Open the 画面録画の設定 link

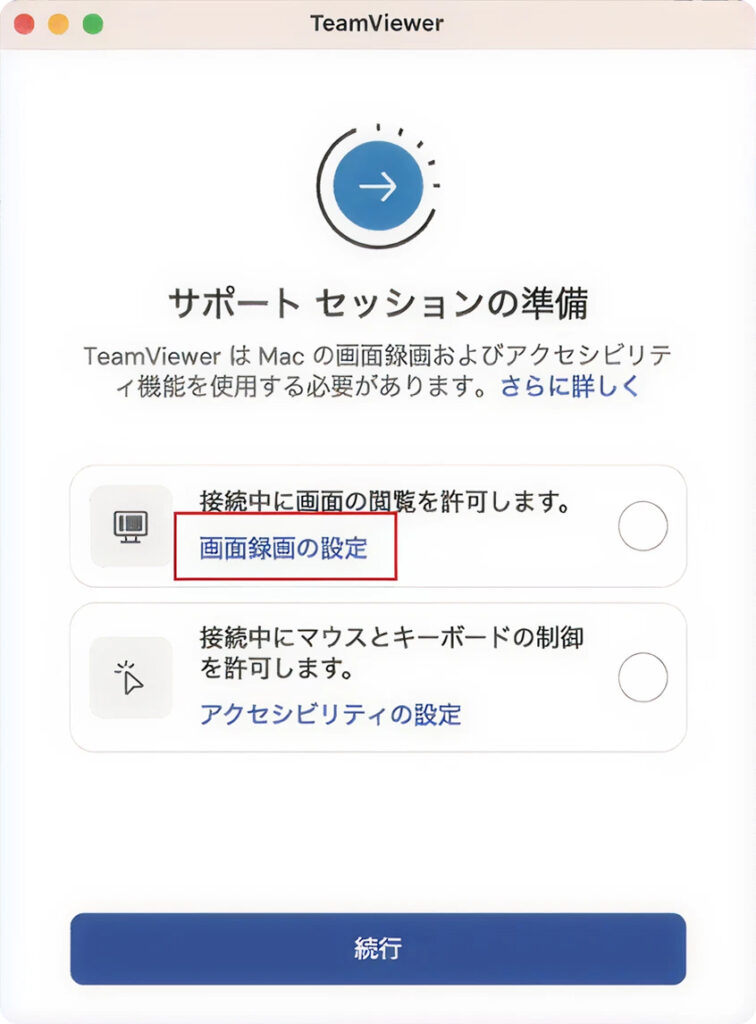pos(283,548)
